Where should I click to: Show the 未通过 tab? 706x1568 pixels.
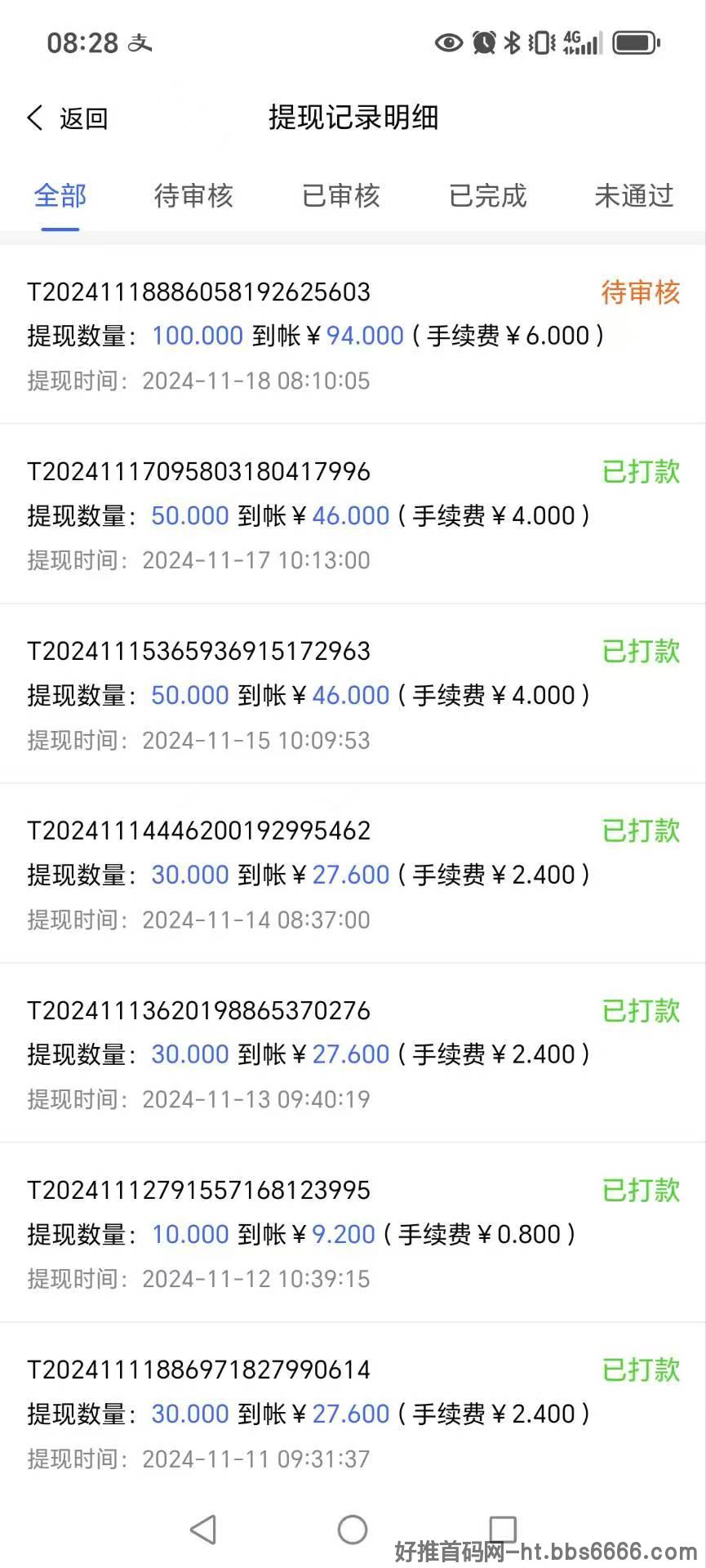(634, 196)
